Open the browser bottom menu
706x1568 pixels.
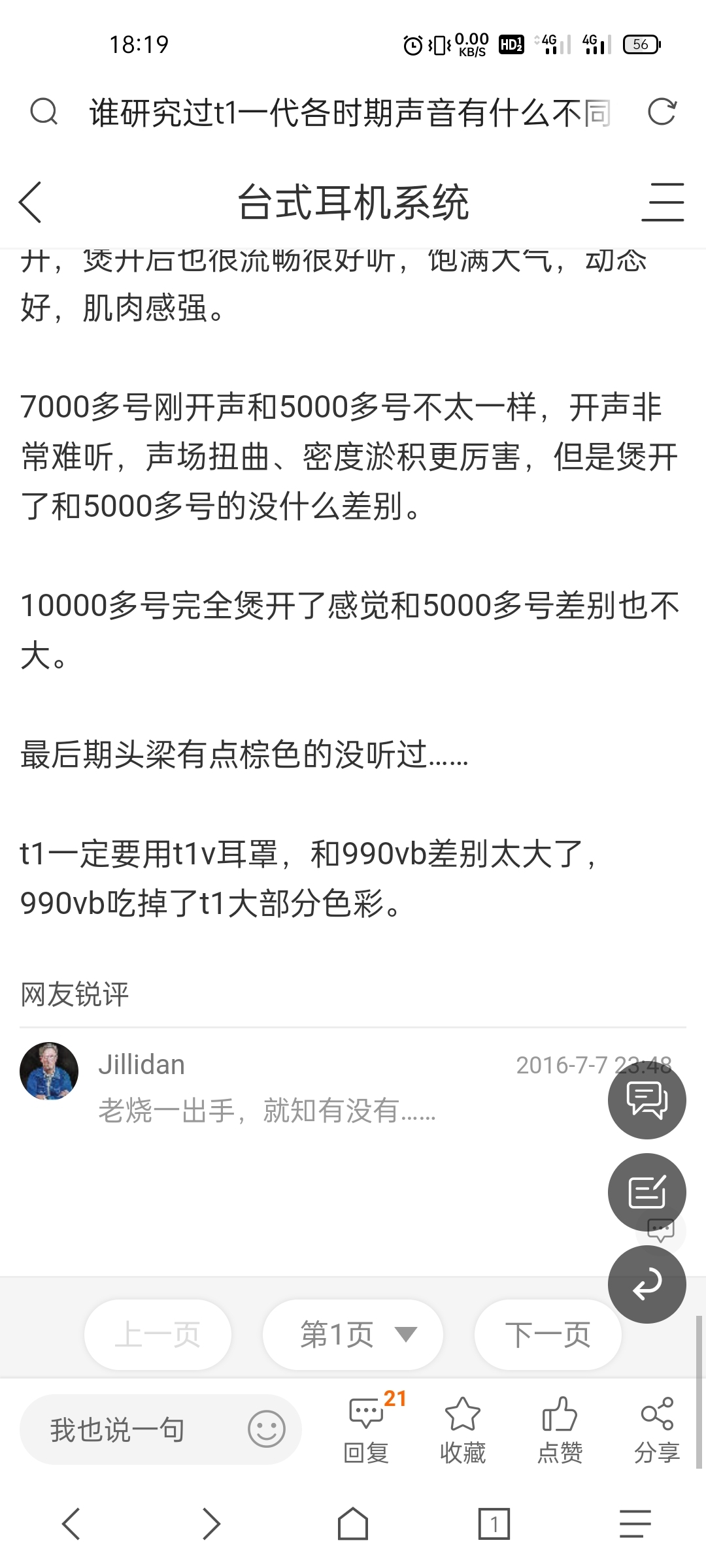click(635, 1524)
